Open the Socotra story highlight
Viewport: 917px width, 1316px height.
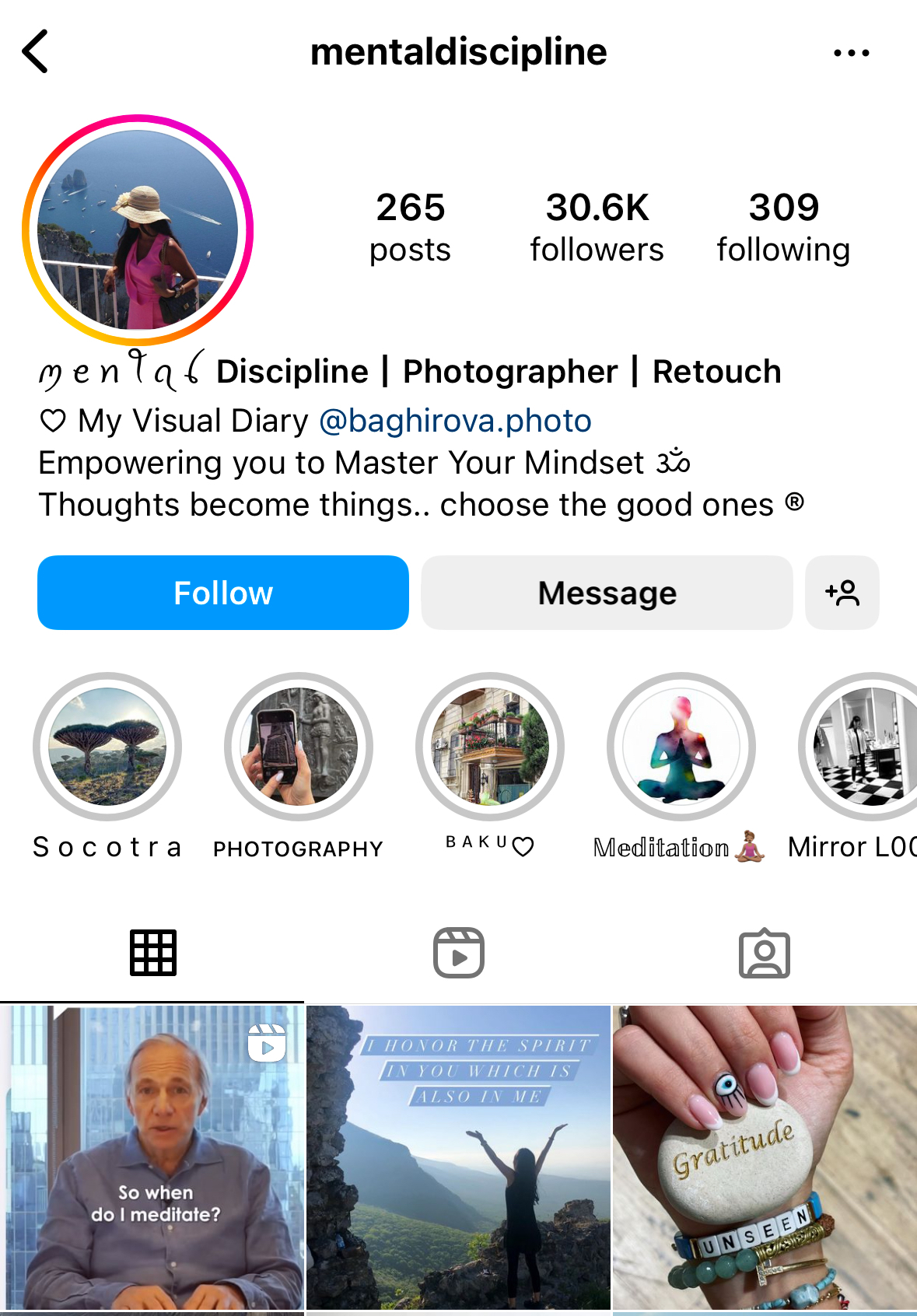point(107,747)
